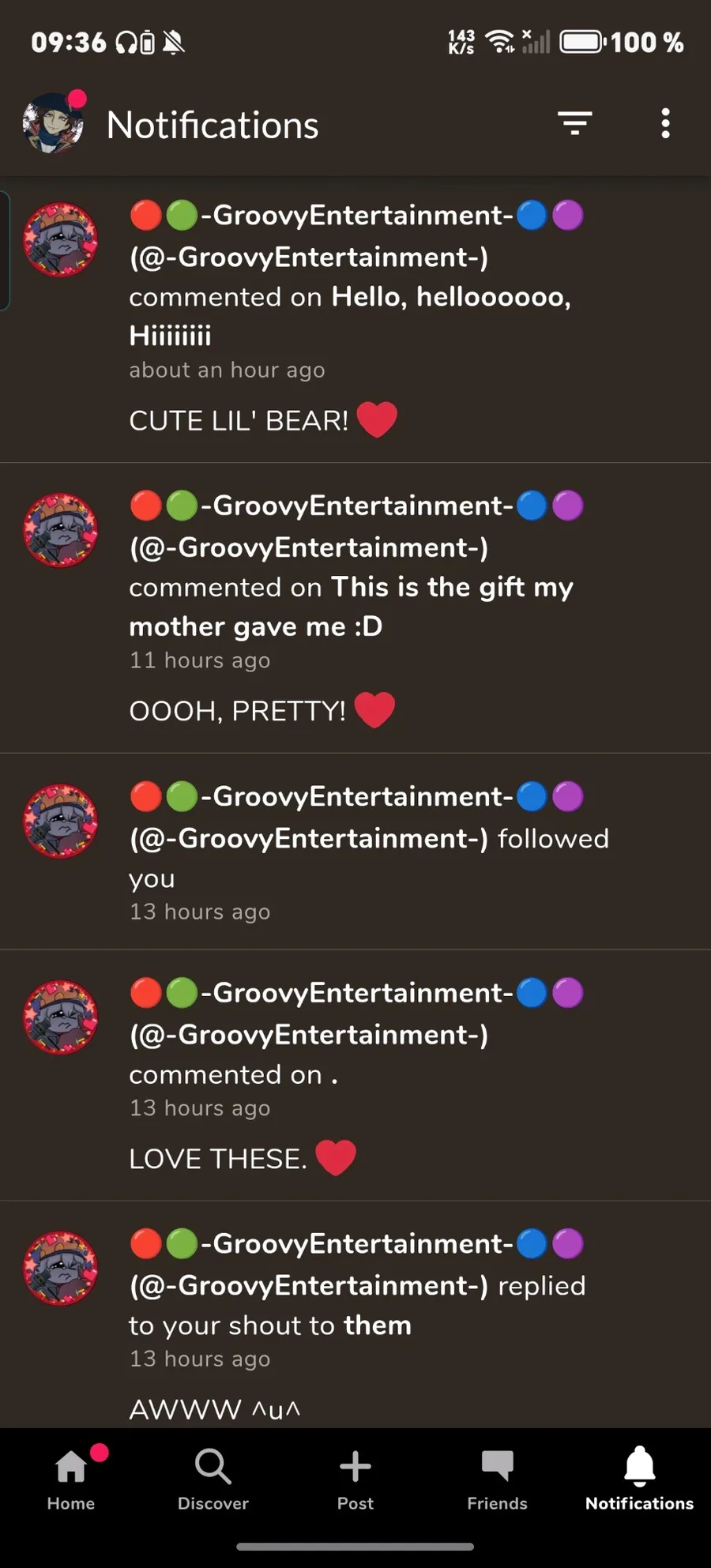
Task: Switch to the Discover tab
Action: pos(213,1479)
